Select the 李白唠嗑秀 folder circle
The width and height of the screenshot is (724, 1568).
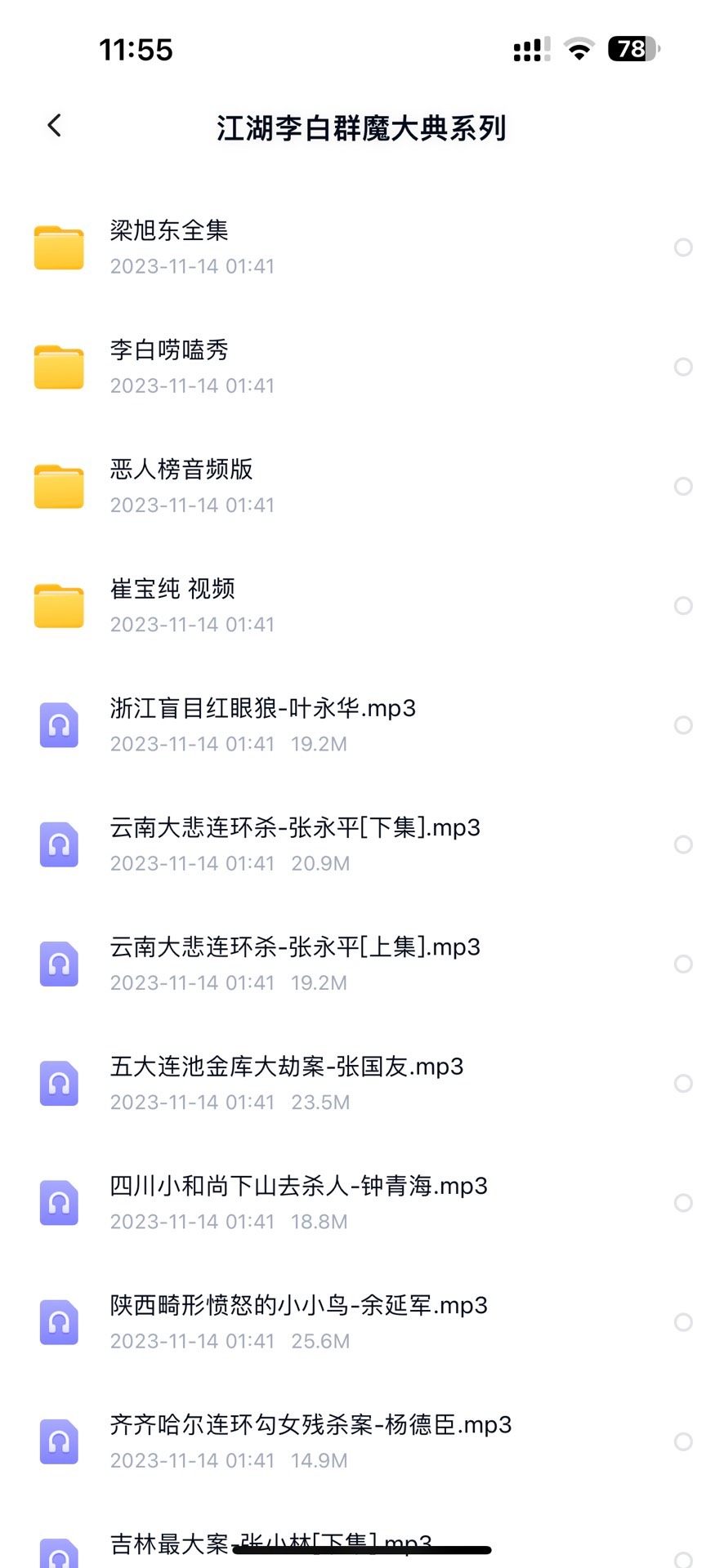tap(683, 367)
